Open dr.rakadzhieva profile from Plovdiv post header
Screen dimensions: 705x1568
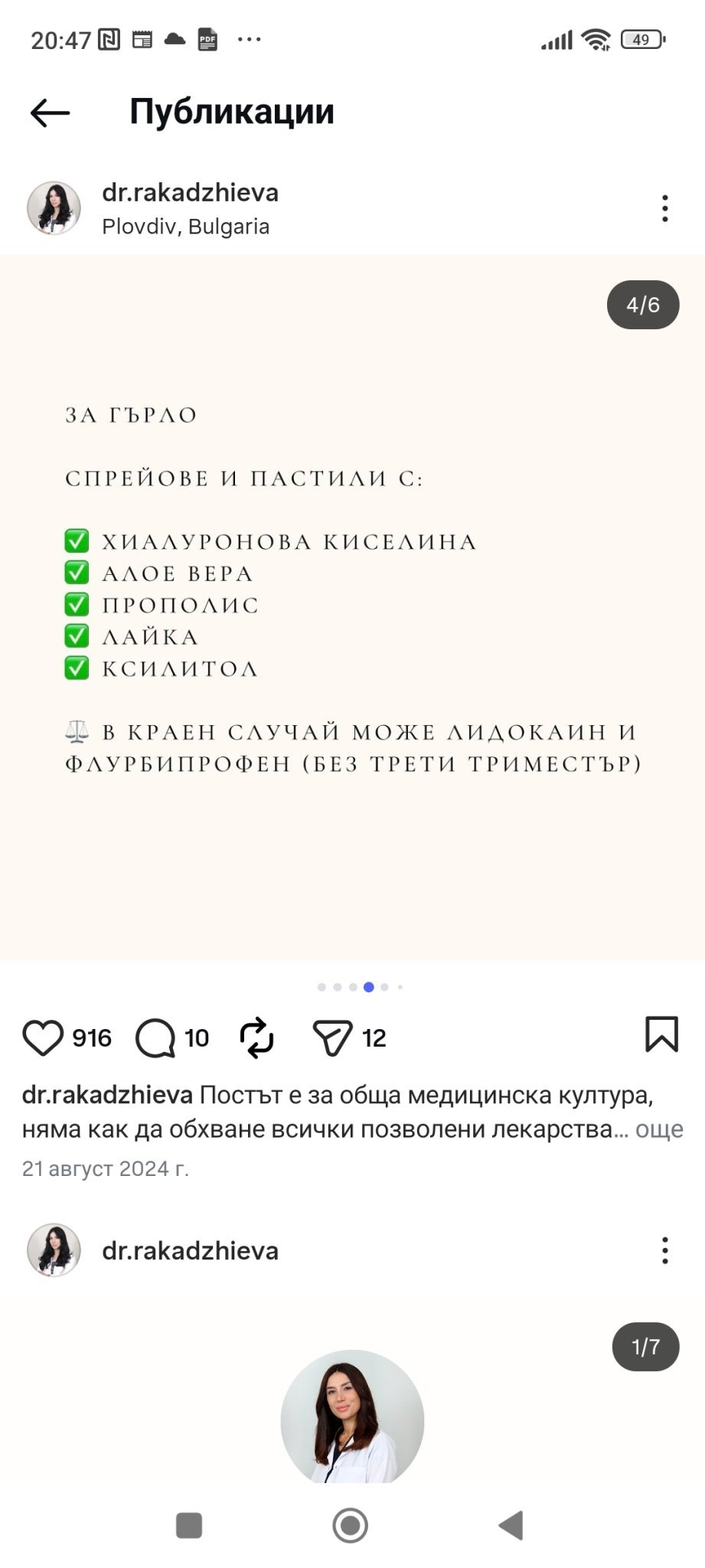click(x=190, y=192)
